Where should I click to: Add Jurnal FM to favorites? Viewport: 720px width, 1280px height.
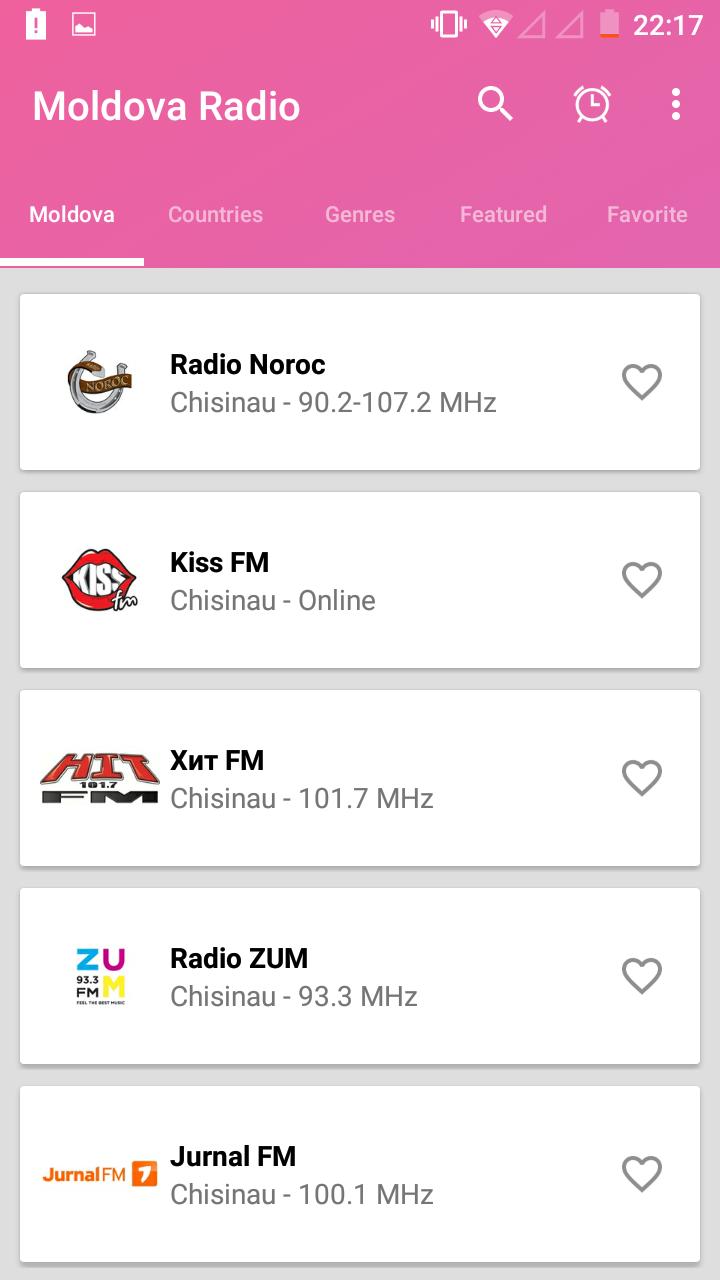[x=642, y=1174]
